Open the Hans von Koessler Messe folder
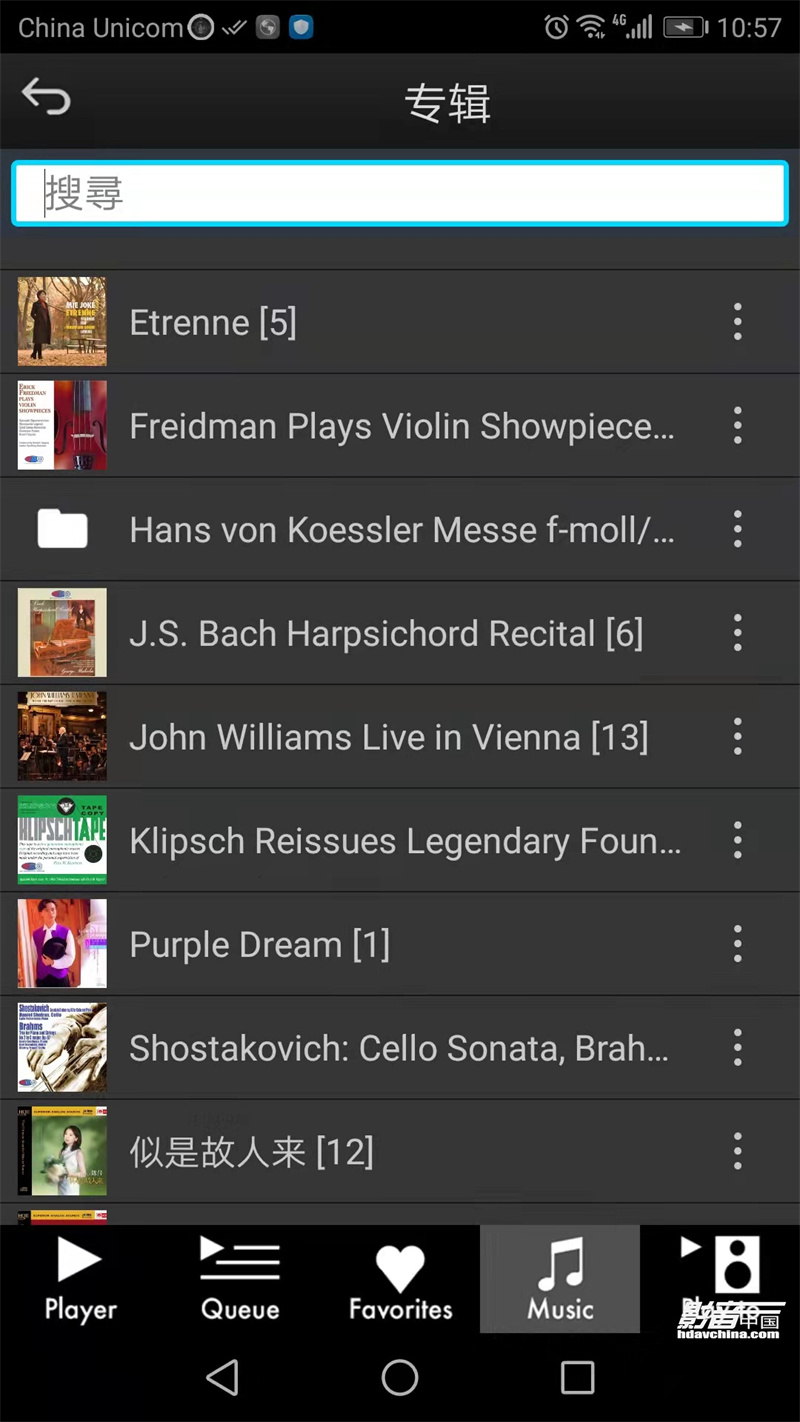This screenshot has width=800, height=1422. coord(400,530)
